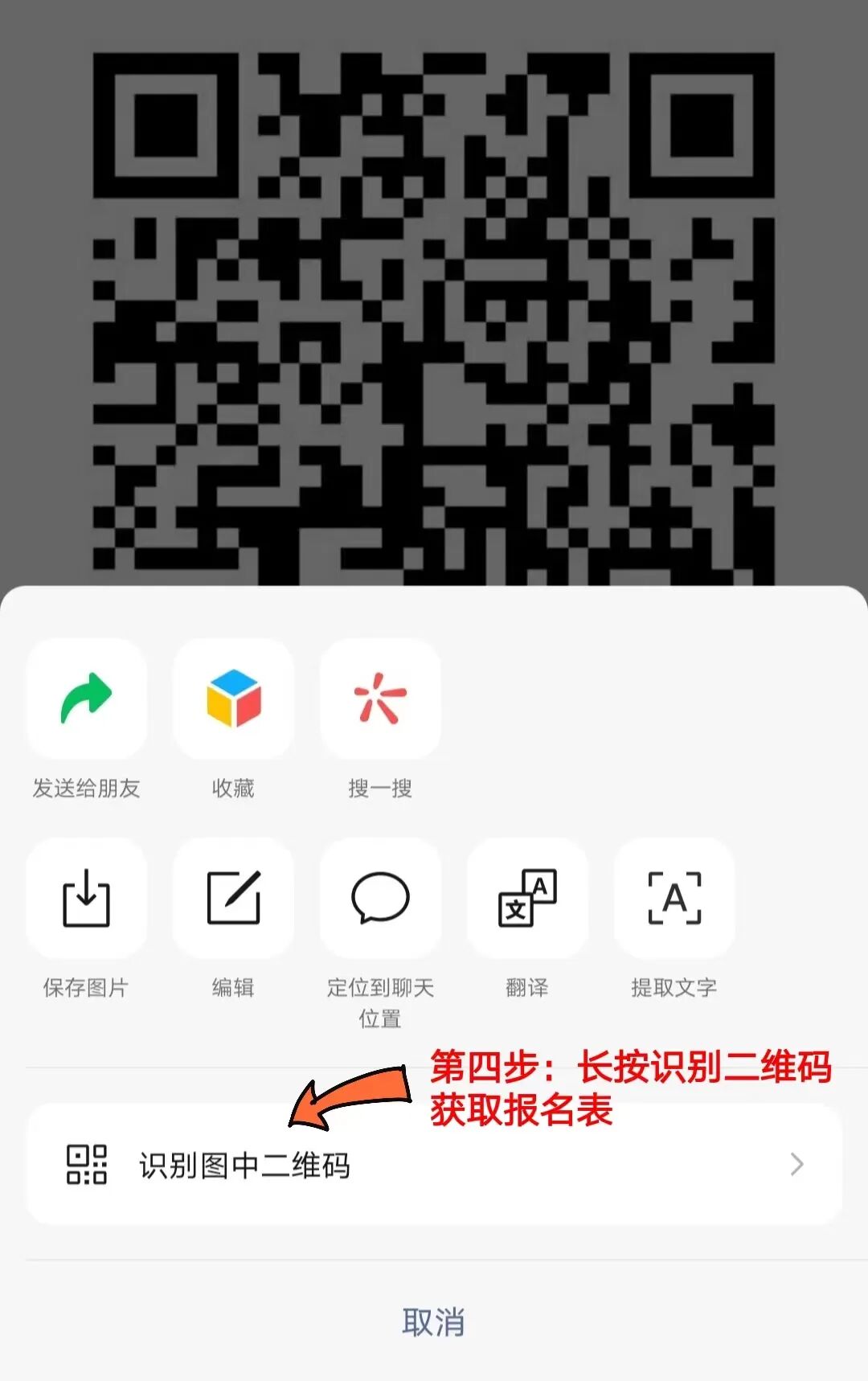Open 识别图中二维码 row
Image resolution: width=868 pixels, height=1381 pixels.
[x=434, y=1164]
